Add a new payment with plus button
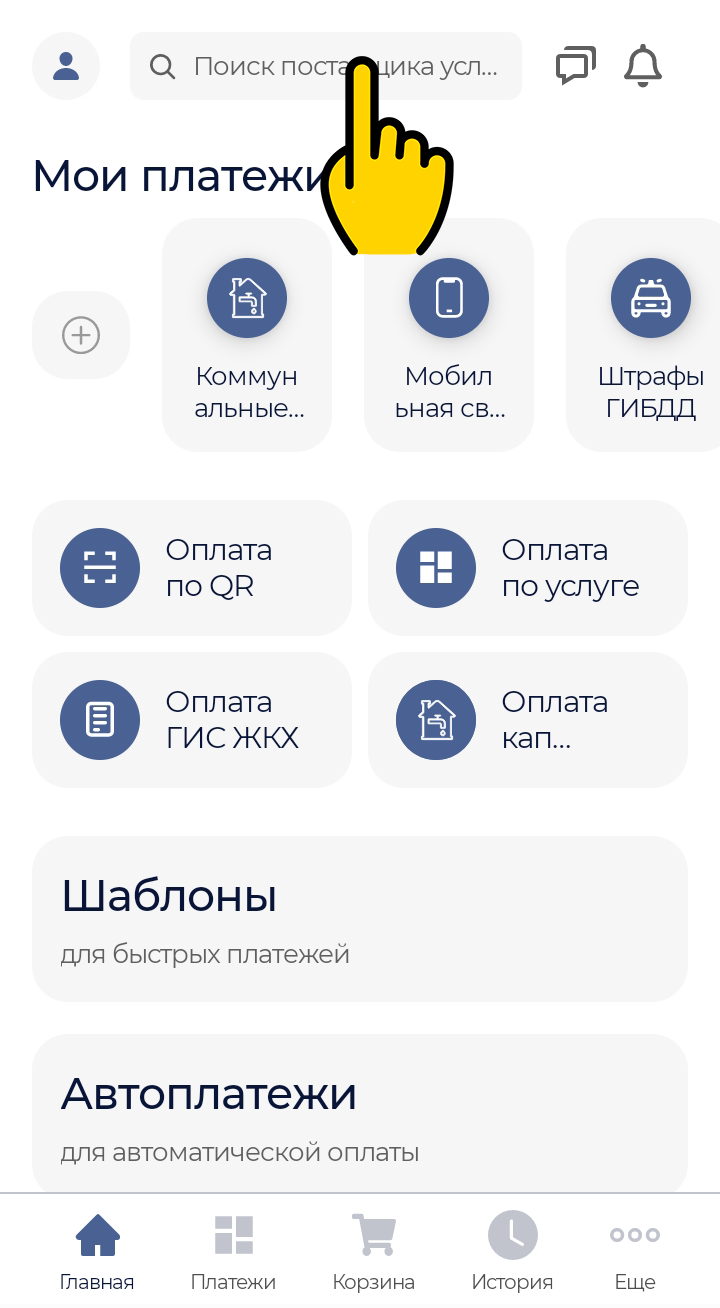The height and width of the screenshot is (1308, 720). coord(81,335)
